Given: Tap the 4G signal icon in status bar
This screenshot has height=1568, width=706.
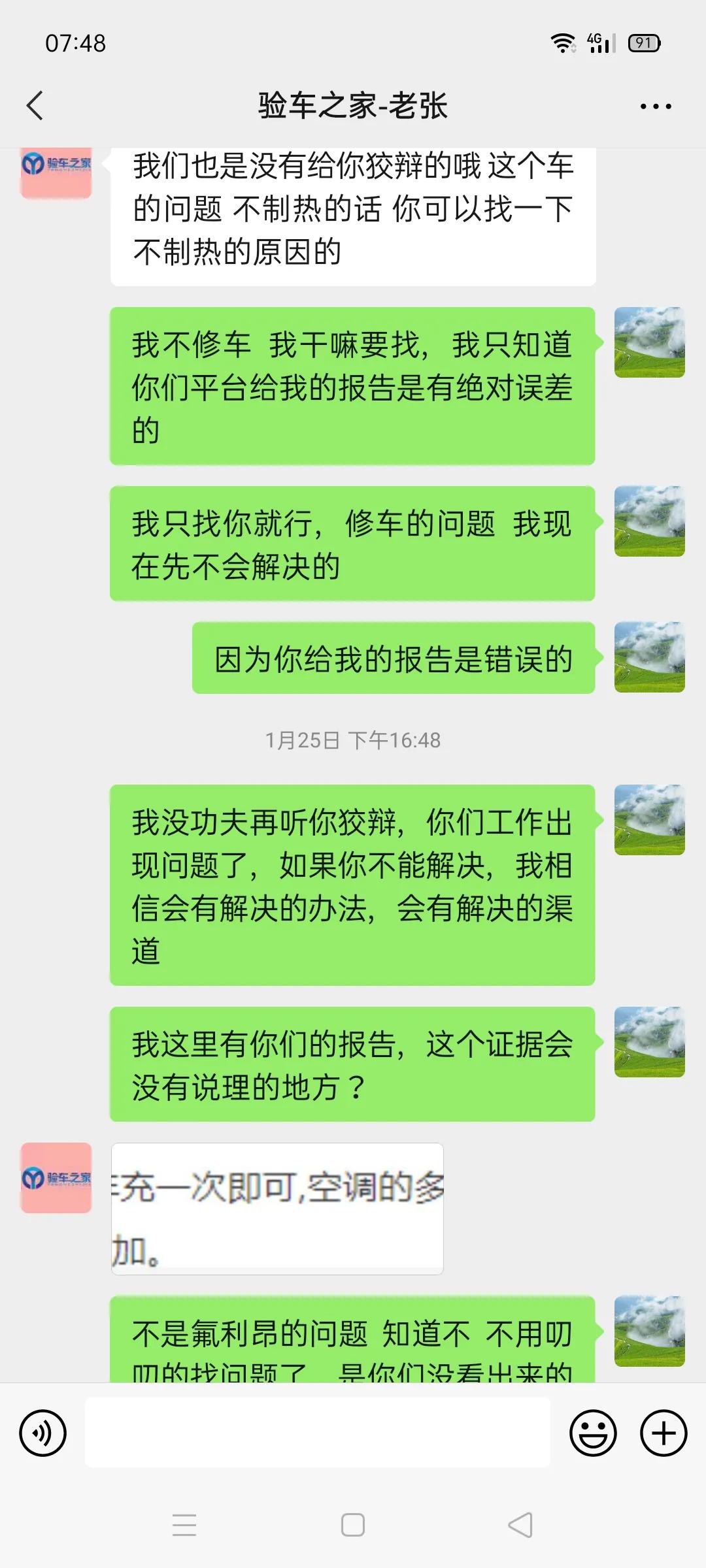Looking at the screenshot, I should pyautogui.click(x=598, y=43).
